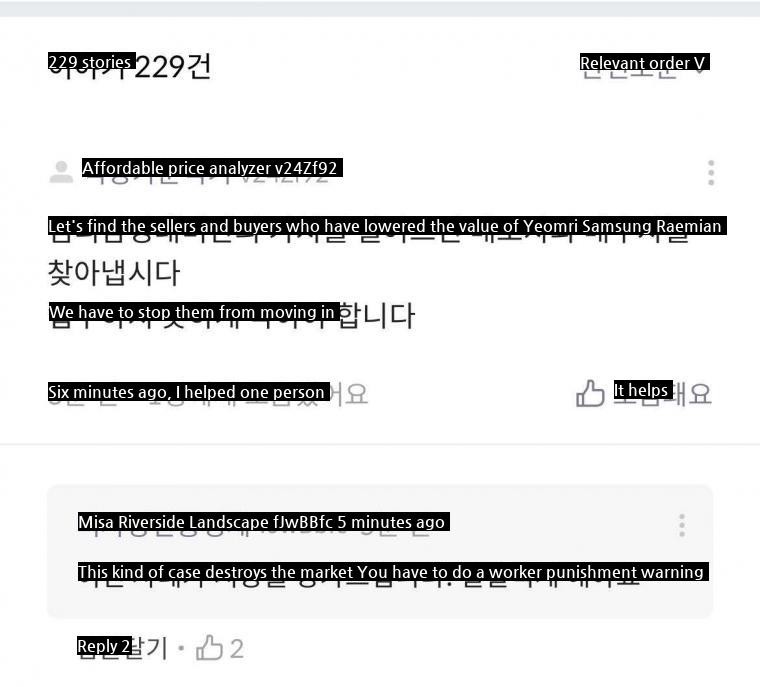Open overflow menu on Misa Riverside Landscape comment
Image resolution: width=760 pixels, height=687 pixels.
681,525
